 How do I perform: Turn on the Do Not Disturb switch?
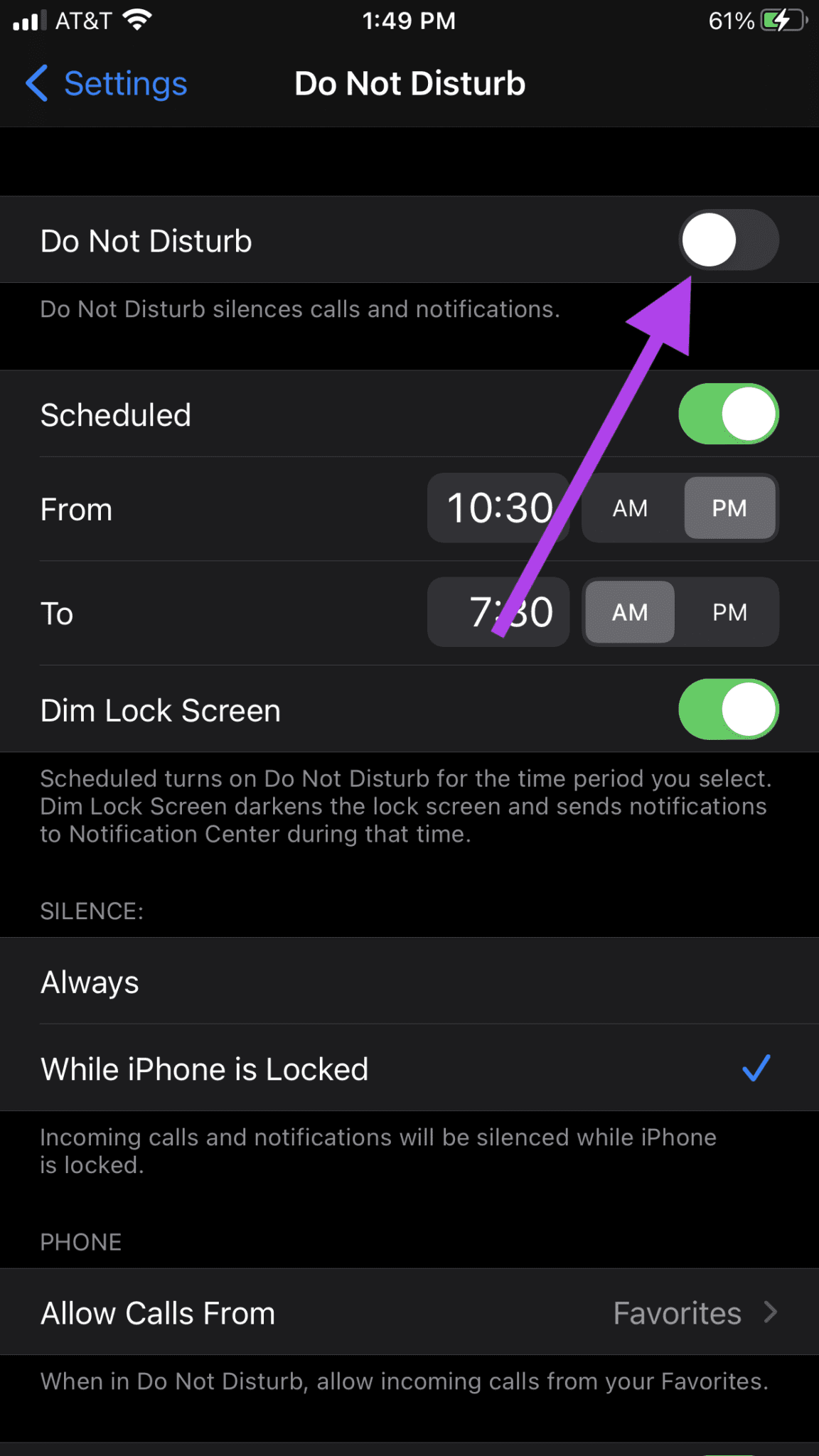tap(728, 240)
